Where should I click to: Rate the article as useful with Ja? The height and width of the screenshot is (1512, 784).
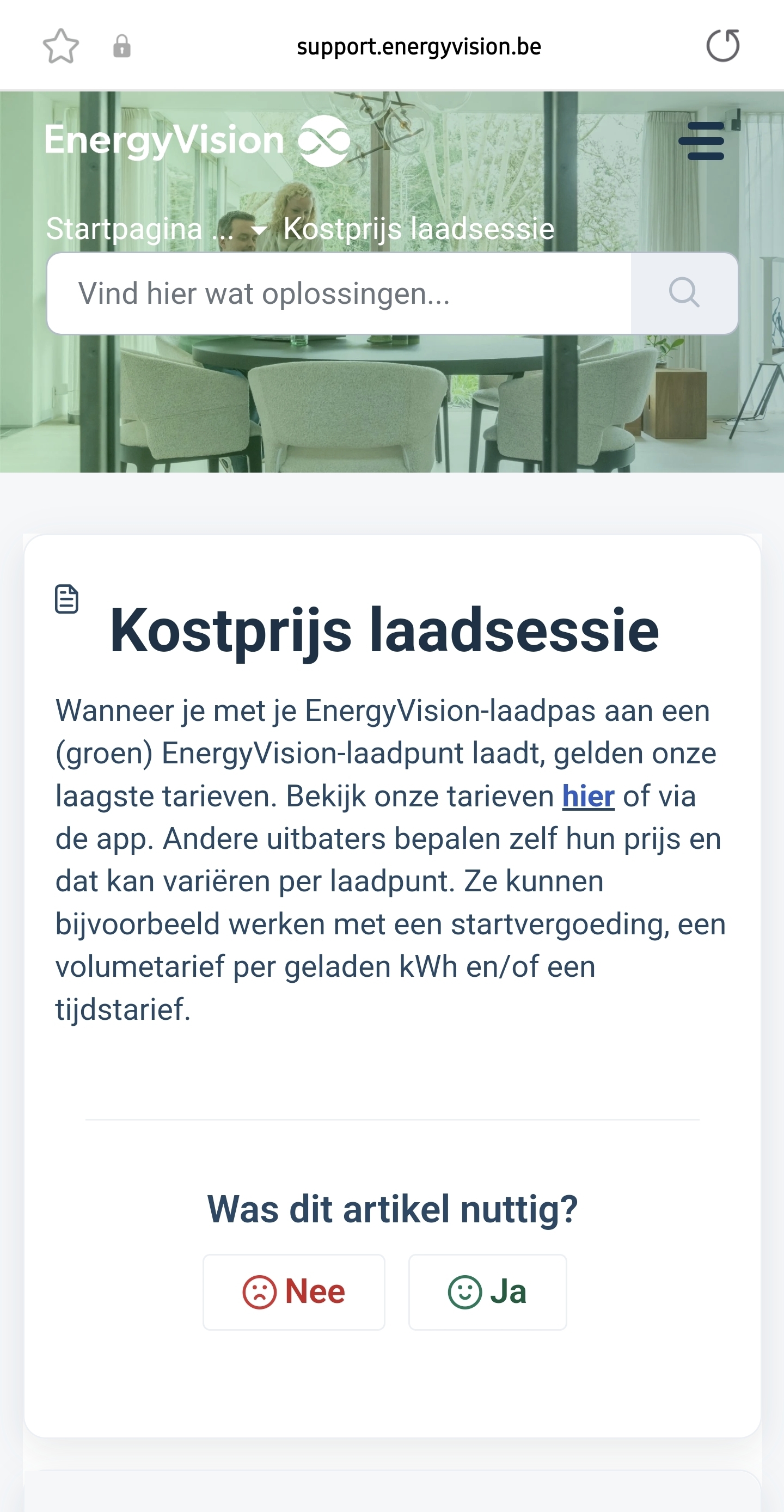tap(487, 1293)
